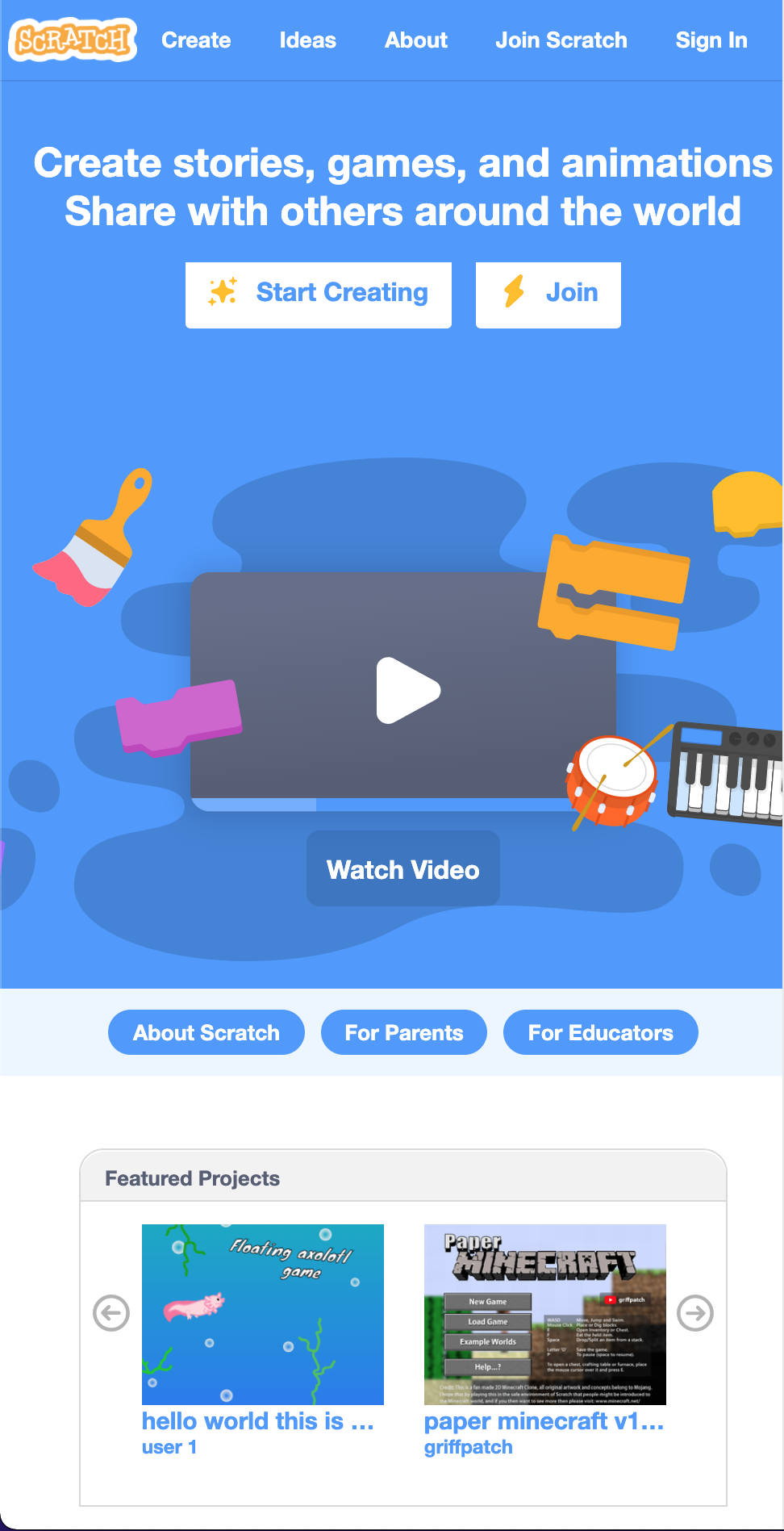This screenshot has width=784, height=1531.
Task: Open the 'hello world this is' project title
Action: [x=257, y=1420]
